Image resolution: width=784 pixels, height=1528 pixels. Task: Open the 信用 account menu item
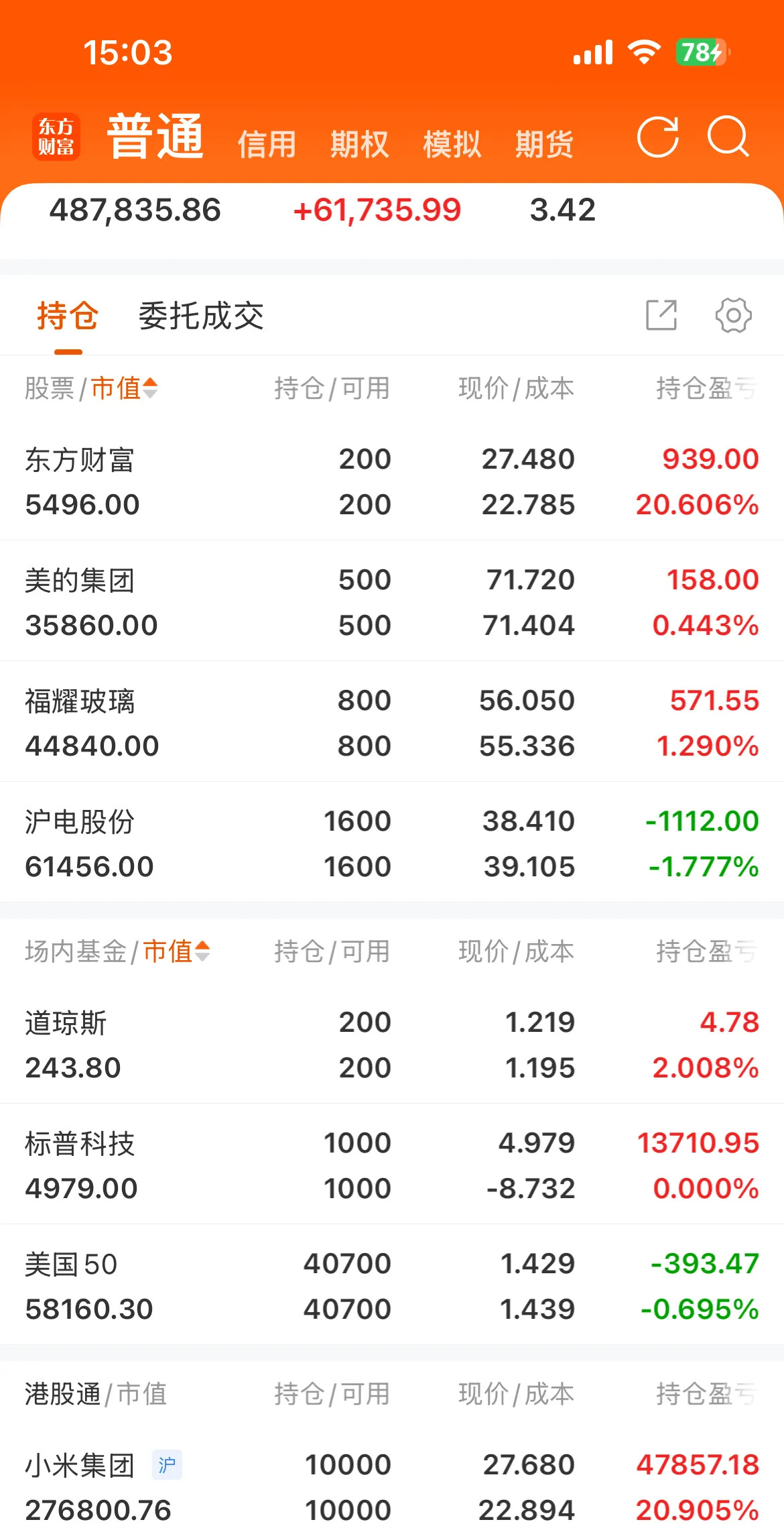(267, 143)
